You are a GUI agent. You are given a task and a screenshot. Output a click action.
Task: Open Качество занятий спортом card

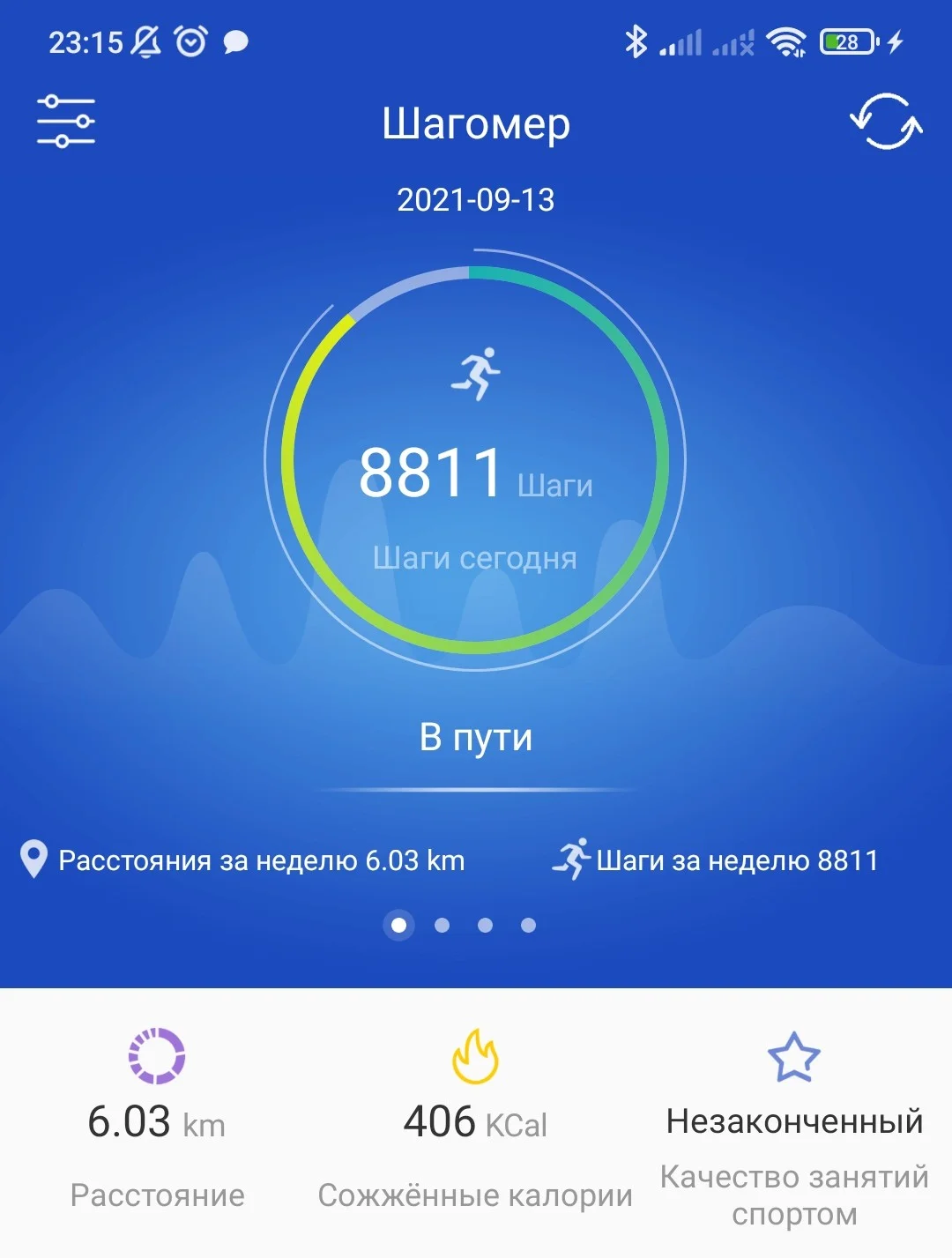coord(794,1128)
